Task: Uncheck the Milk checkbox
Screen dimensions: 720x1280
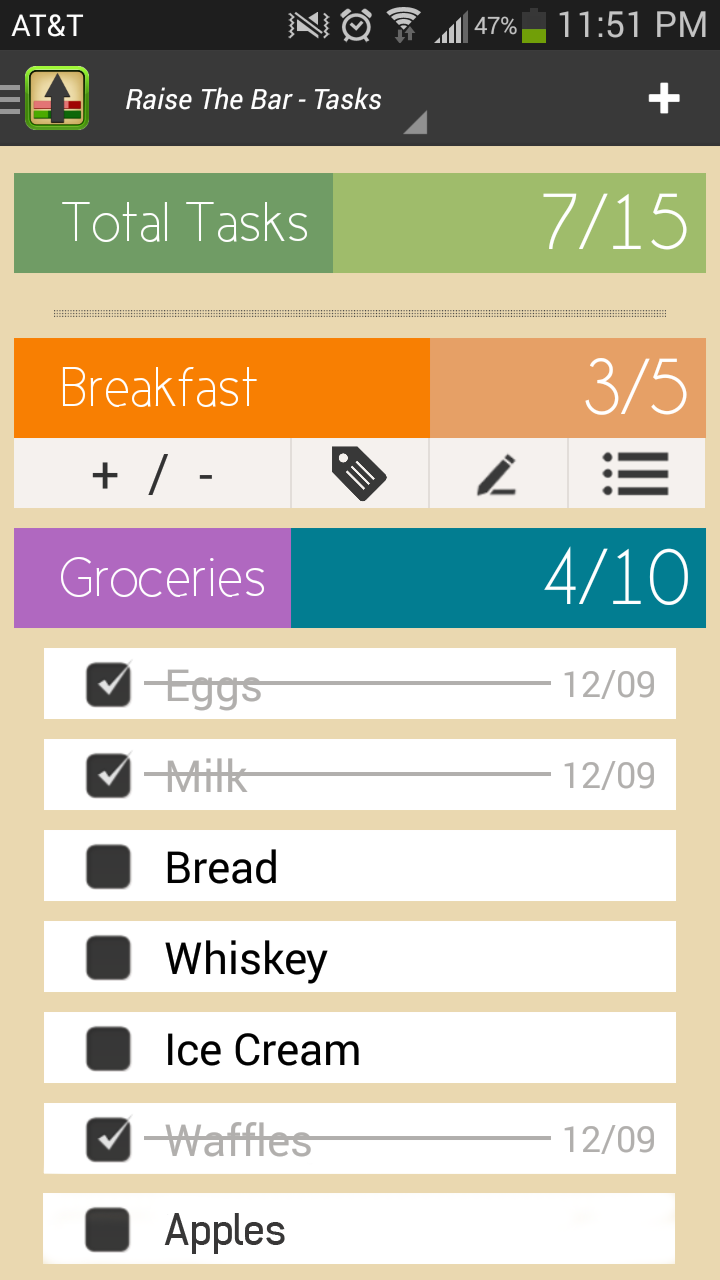Action: click(x=108, y=775)
